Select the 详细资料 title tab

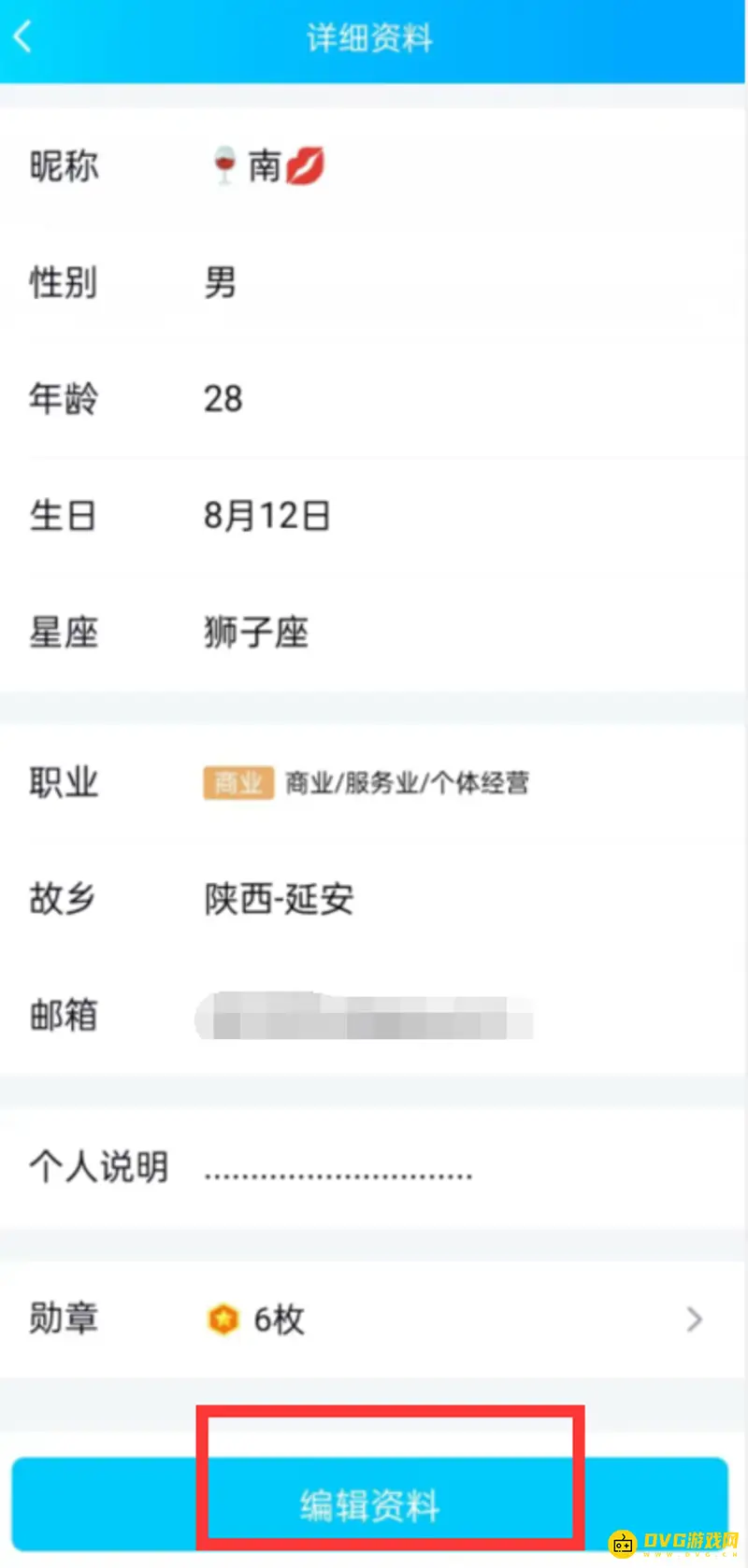point(367,36)
